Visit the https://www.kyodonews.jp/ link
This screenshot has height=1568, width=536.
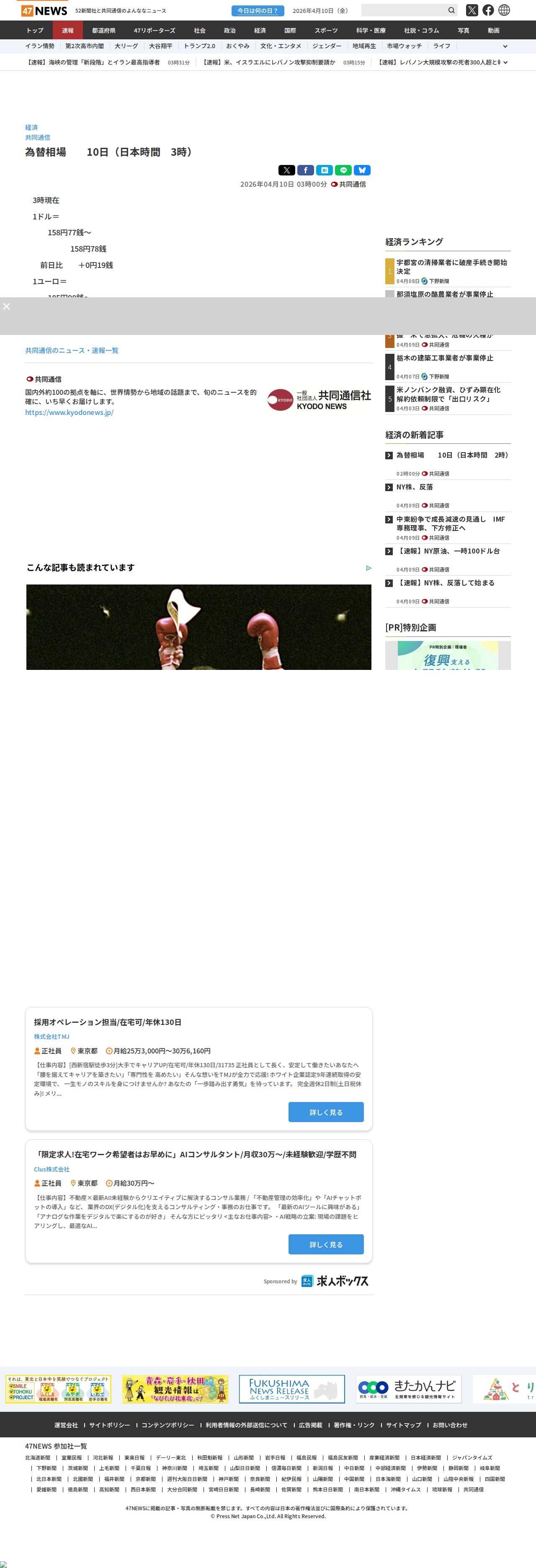pyautogui.click(x=69, y=412)
